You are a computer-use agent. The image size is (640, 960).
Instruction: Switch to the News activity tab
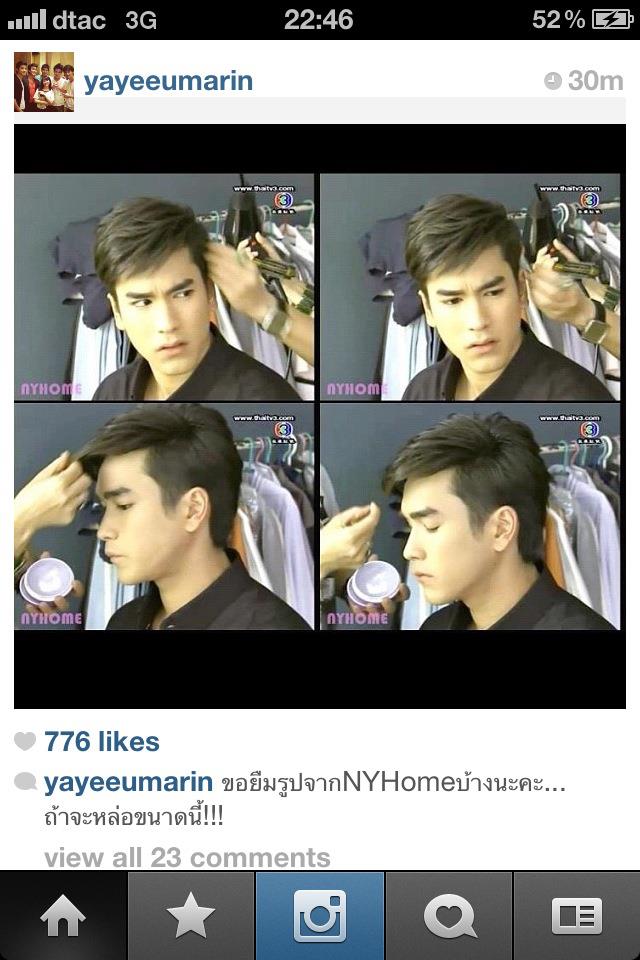click(x=449, y=916)
